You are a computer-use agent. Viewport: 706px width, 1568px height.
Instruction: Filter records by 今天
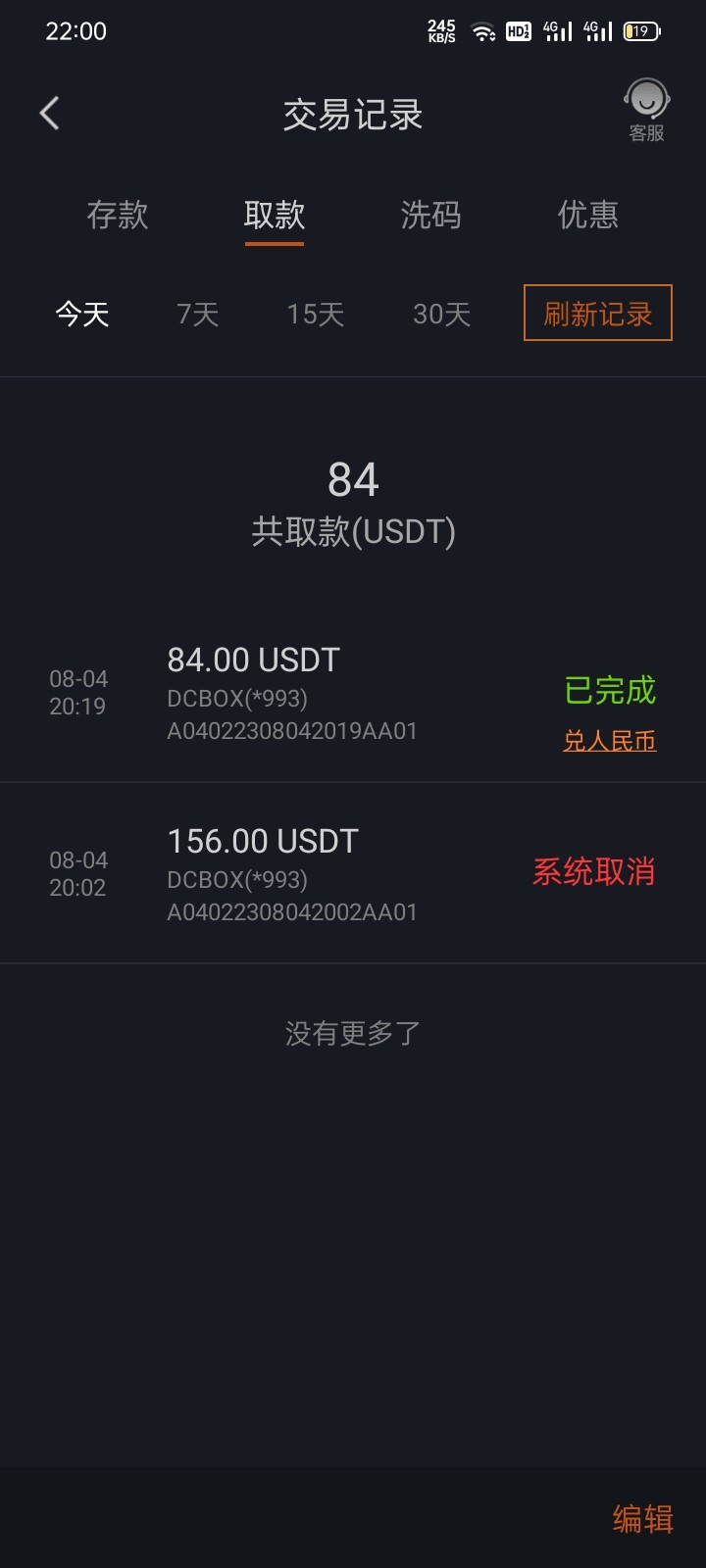[82, 315]
